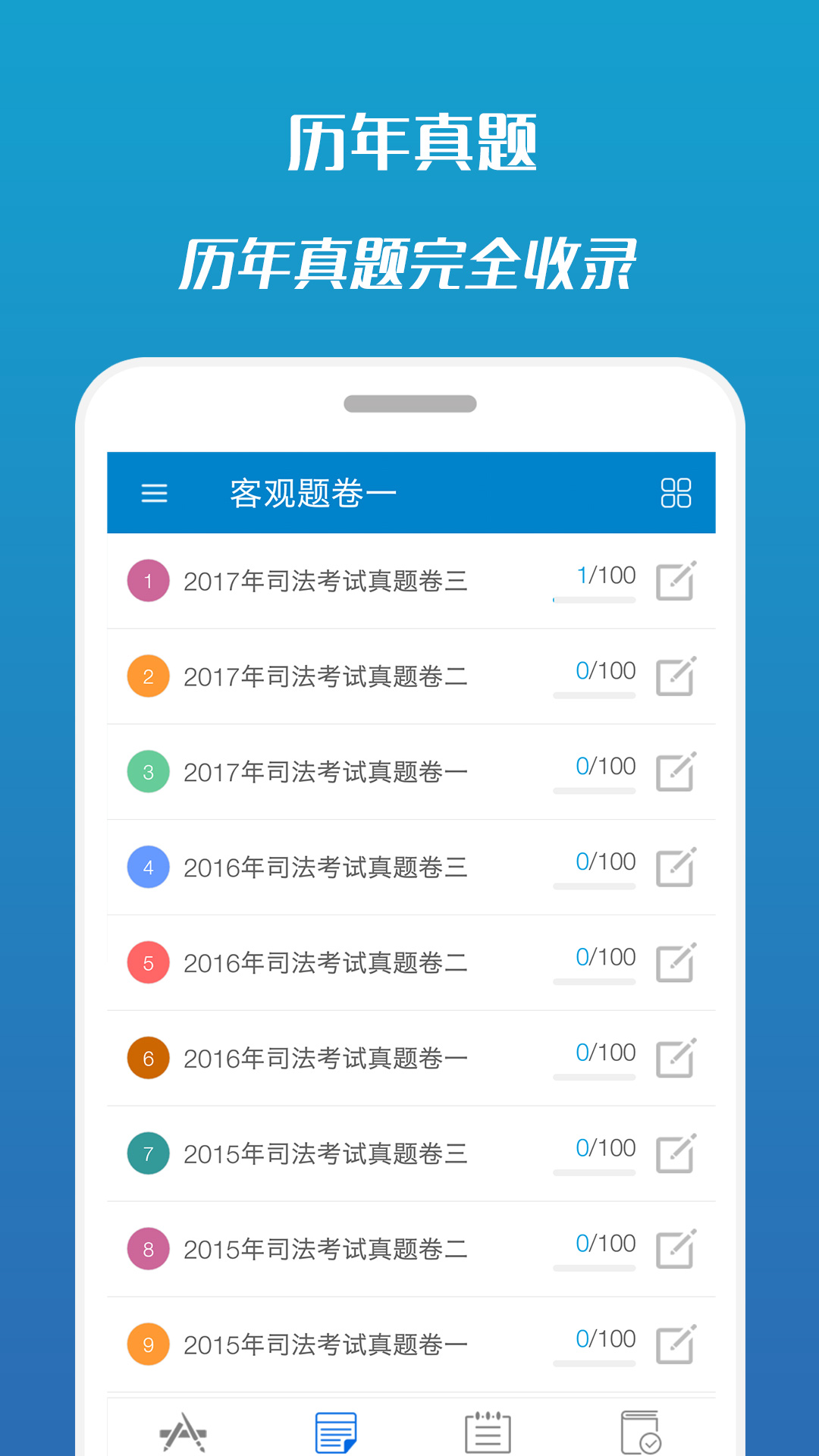
Task: Tap edit pencil icon beside 2017年司法考试真题卷二
Action: click(677, 676)
